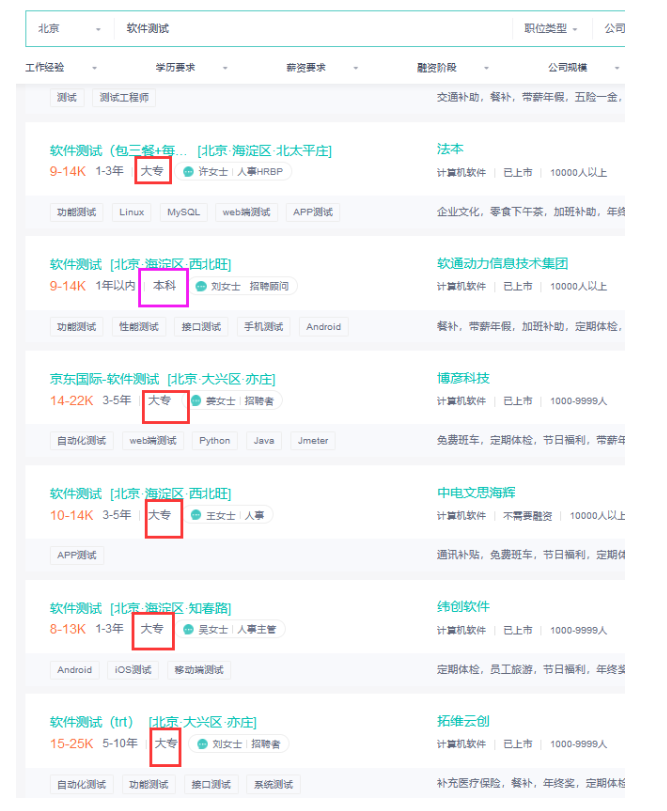Screen dimensions: 667x811
Task: Expand the 薪资要求 filter
Action: (322, 68)
